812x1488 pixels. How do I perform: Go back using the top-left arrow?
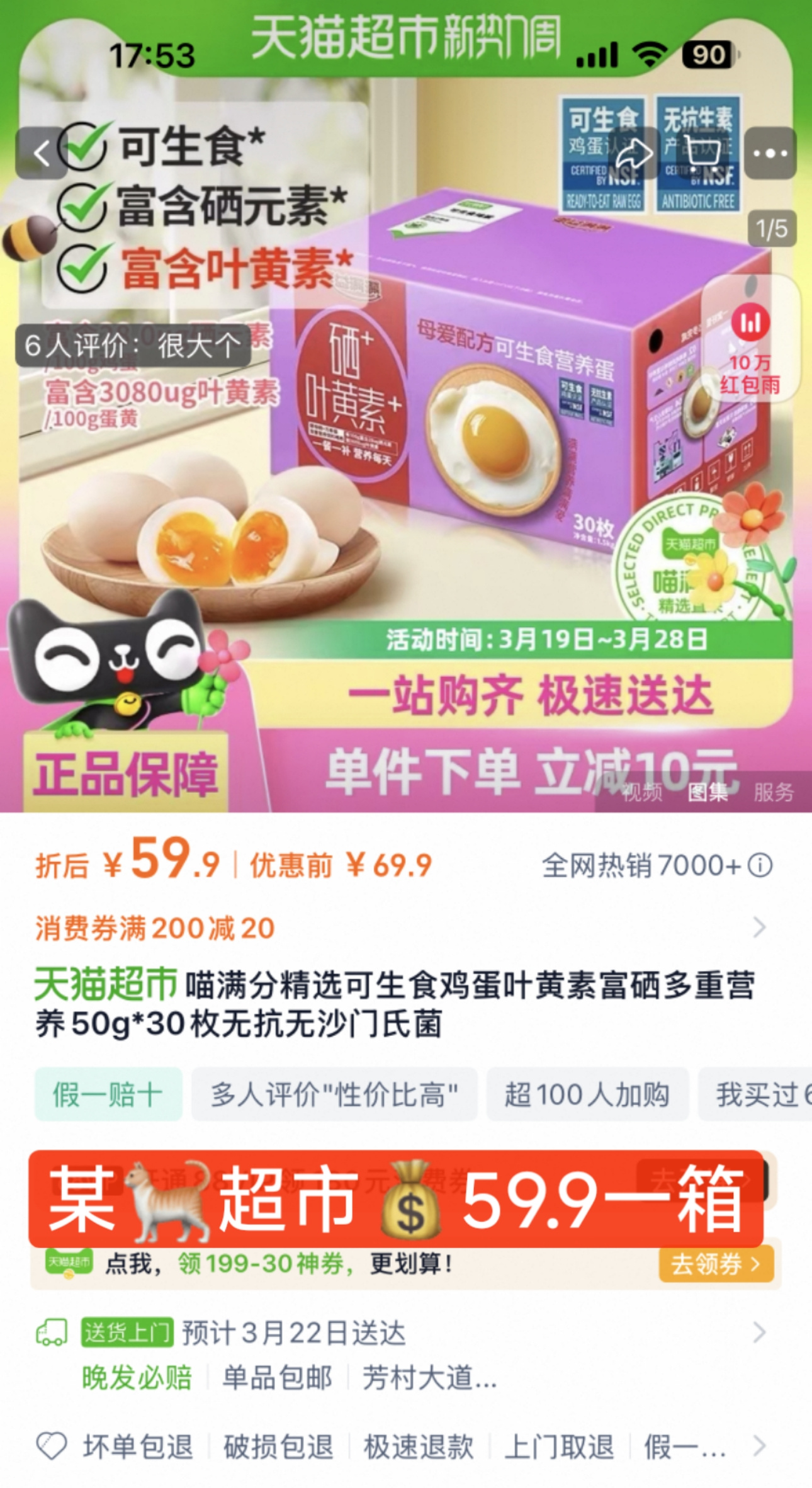pos(42,153)
